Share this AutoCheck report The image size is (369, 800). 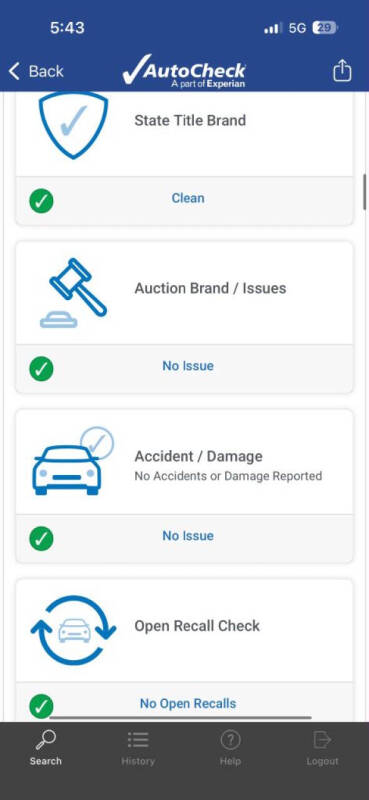pyautogui.click(x=342, y=70)
